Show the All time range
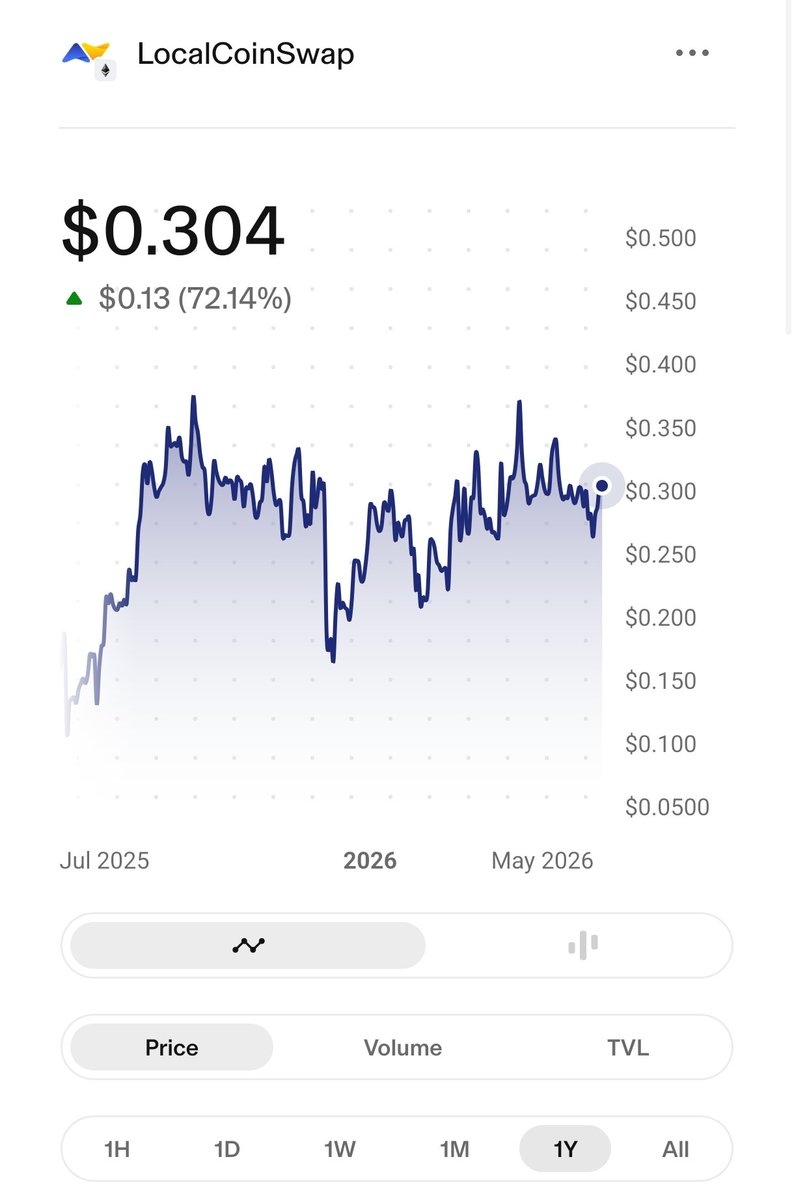This screenshot has height=1200, width=794. (x=676, y=1149)
